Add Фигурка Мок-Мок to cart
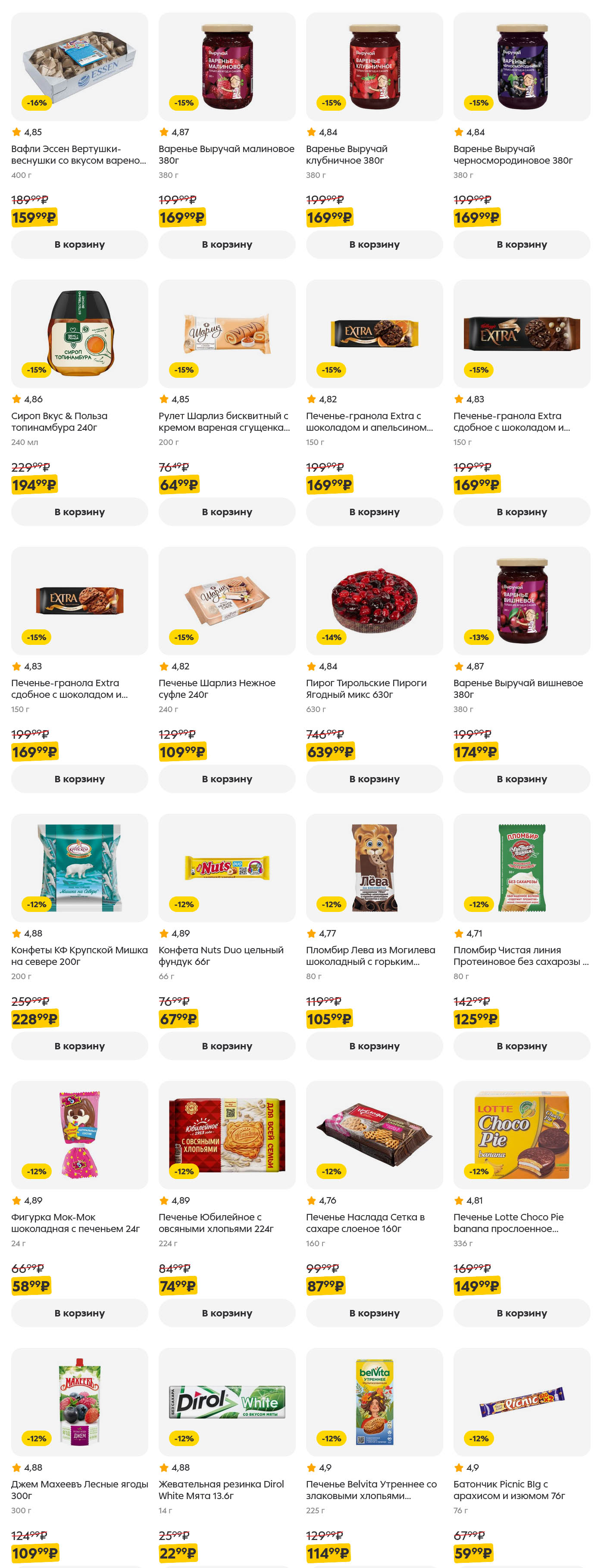 coord(79,1313)
